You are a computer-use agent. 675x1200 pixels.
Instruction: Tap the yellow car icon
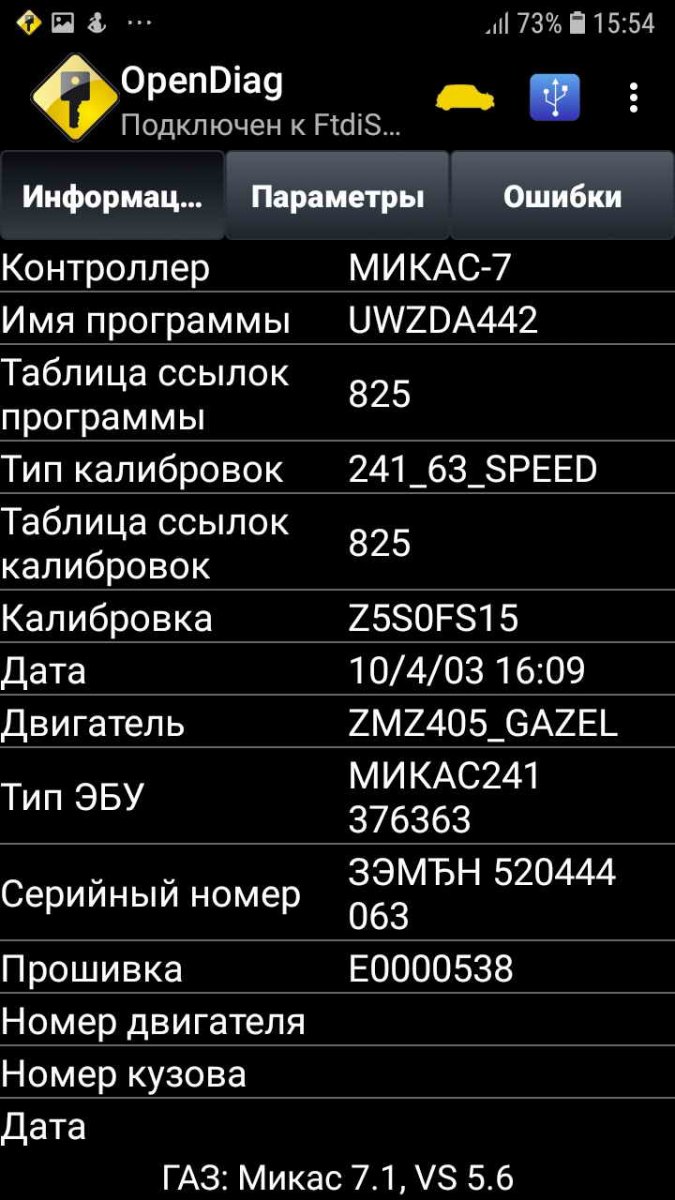coord(465,98)
